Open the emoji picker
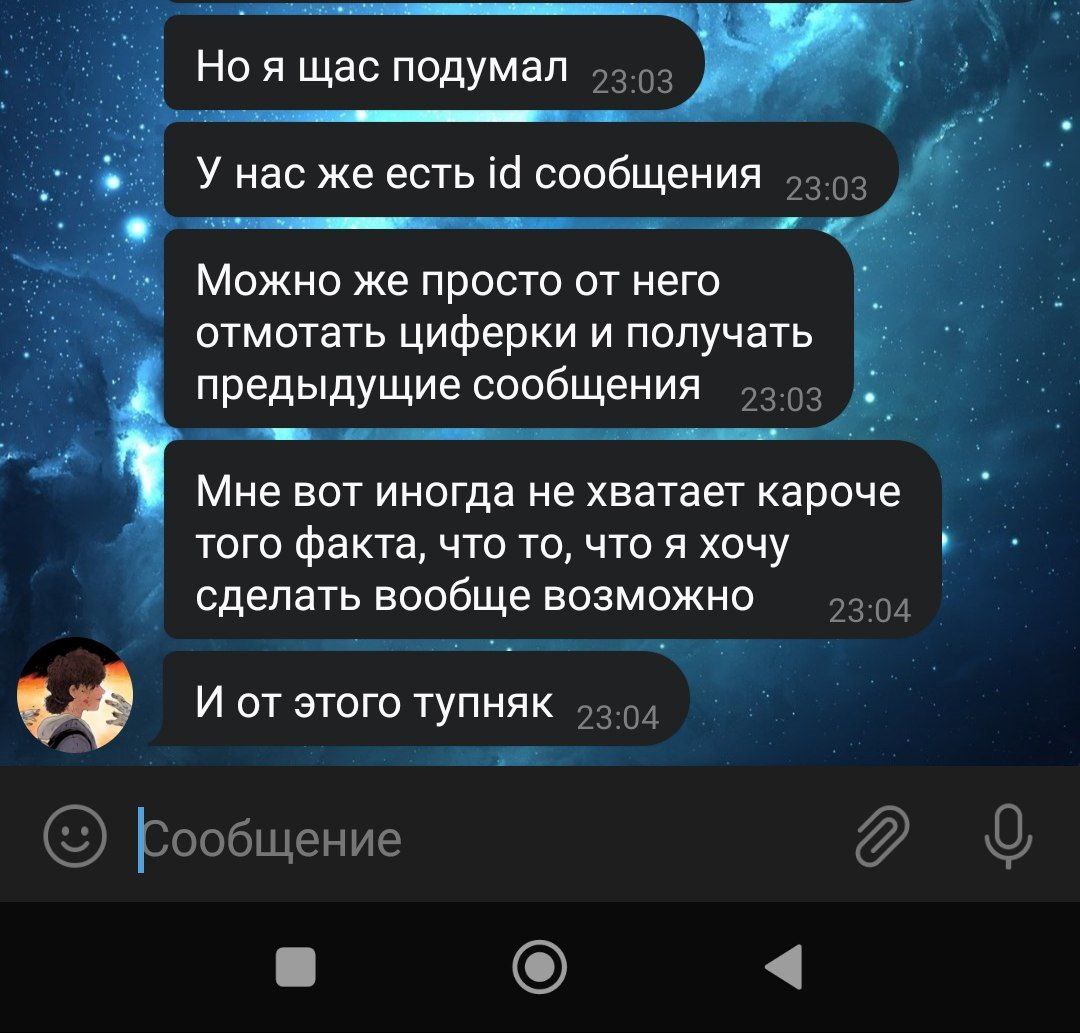1080x1033 pixels. tap(75, 836)
